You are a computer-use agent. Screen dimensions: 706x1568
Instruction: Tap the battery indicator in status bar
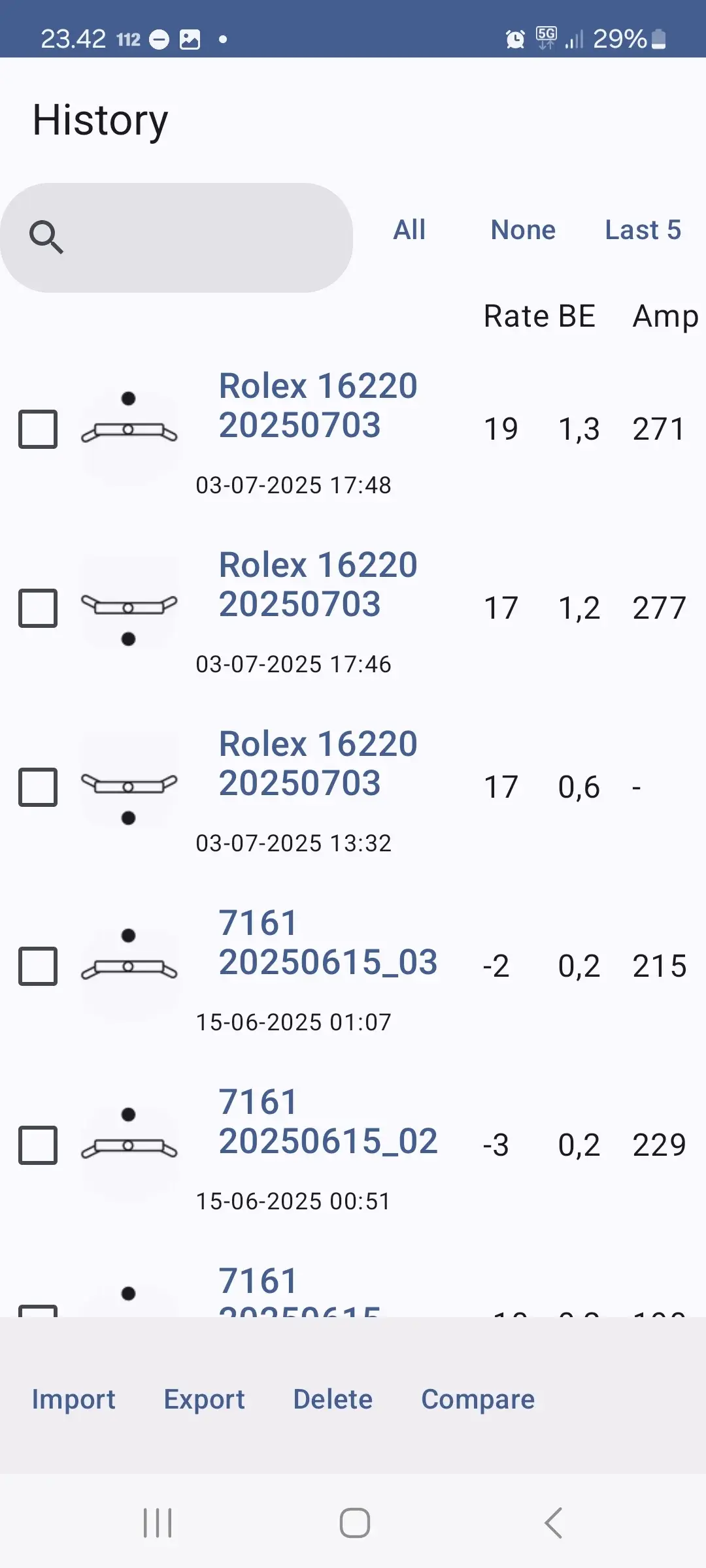660,38
